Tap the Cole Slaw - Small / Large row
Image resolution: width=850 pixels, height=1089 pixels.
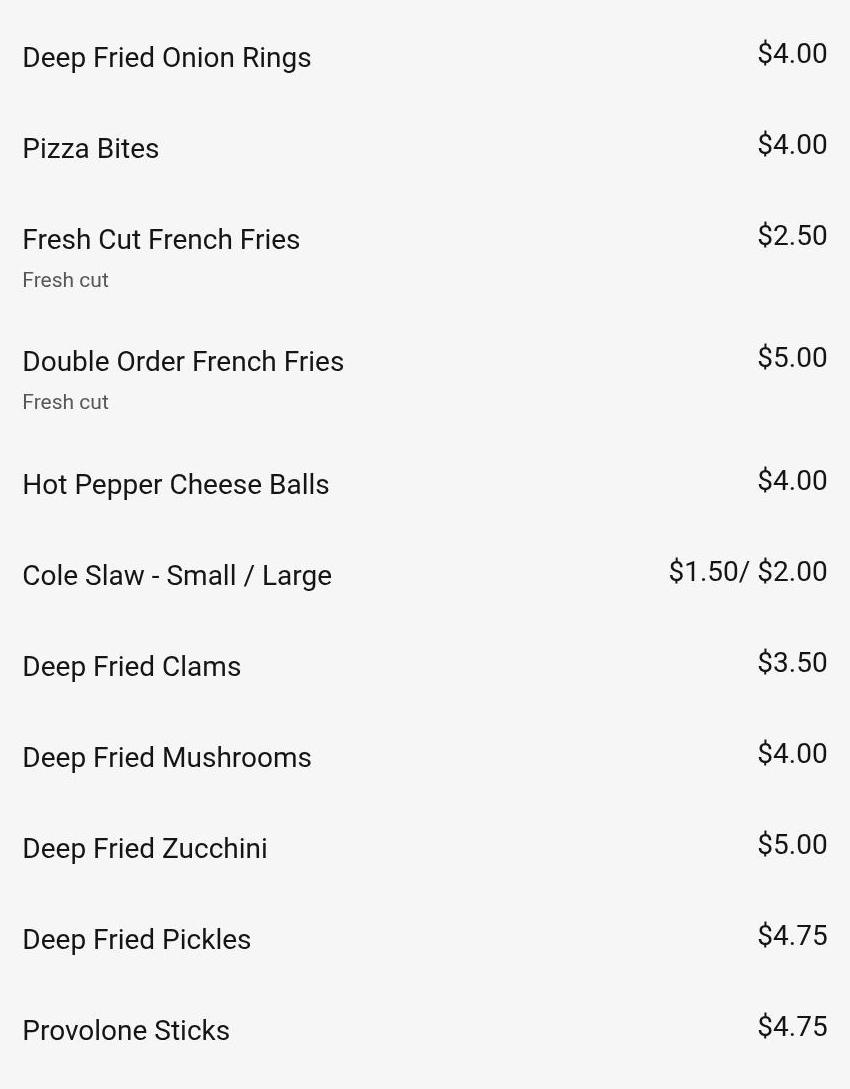177,576
